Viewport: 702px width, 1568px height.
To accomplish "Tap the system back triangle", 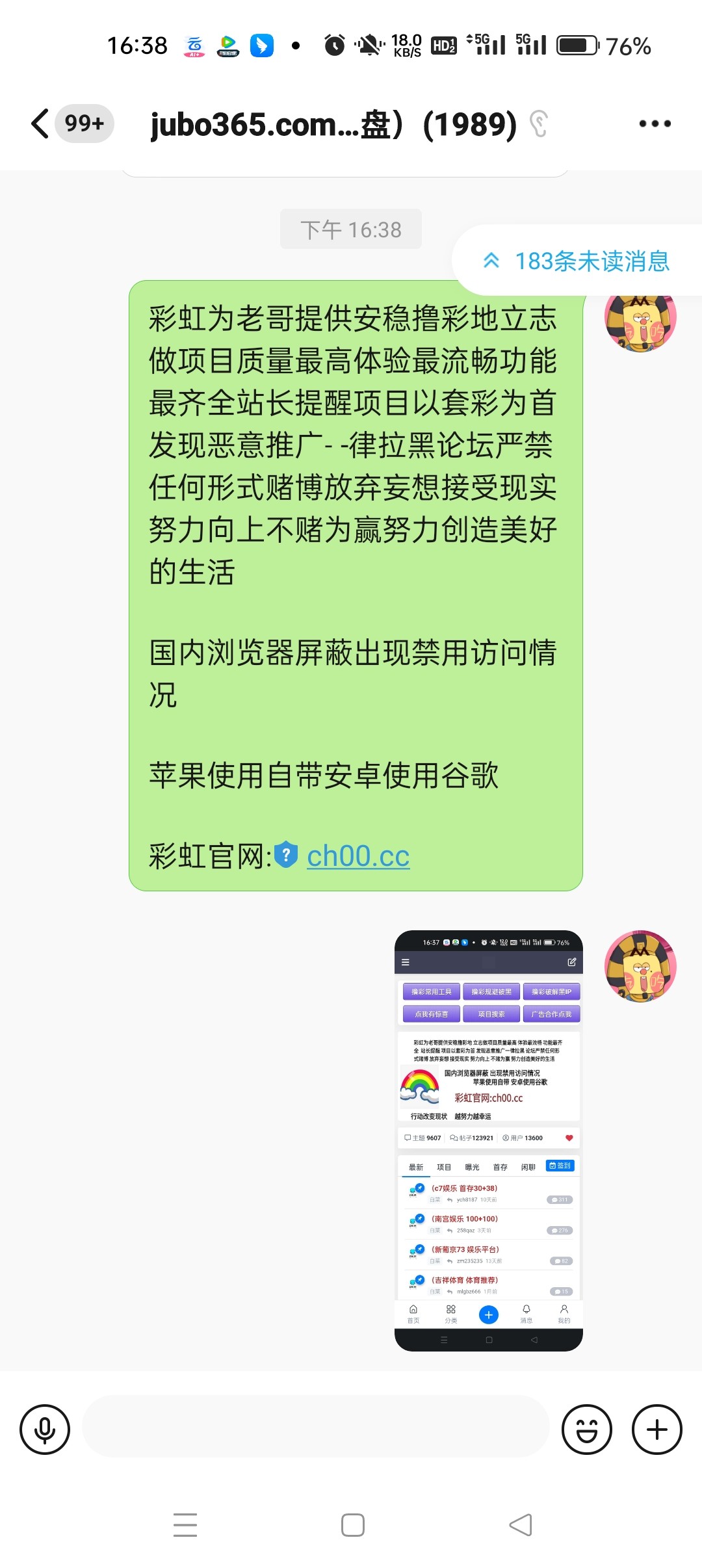I will 520,1524.
